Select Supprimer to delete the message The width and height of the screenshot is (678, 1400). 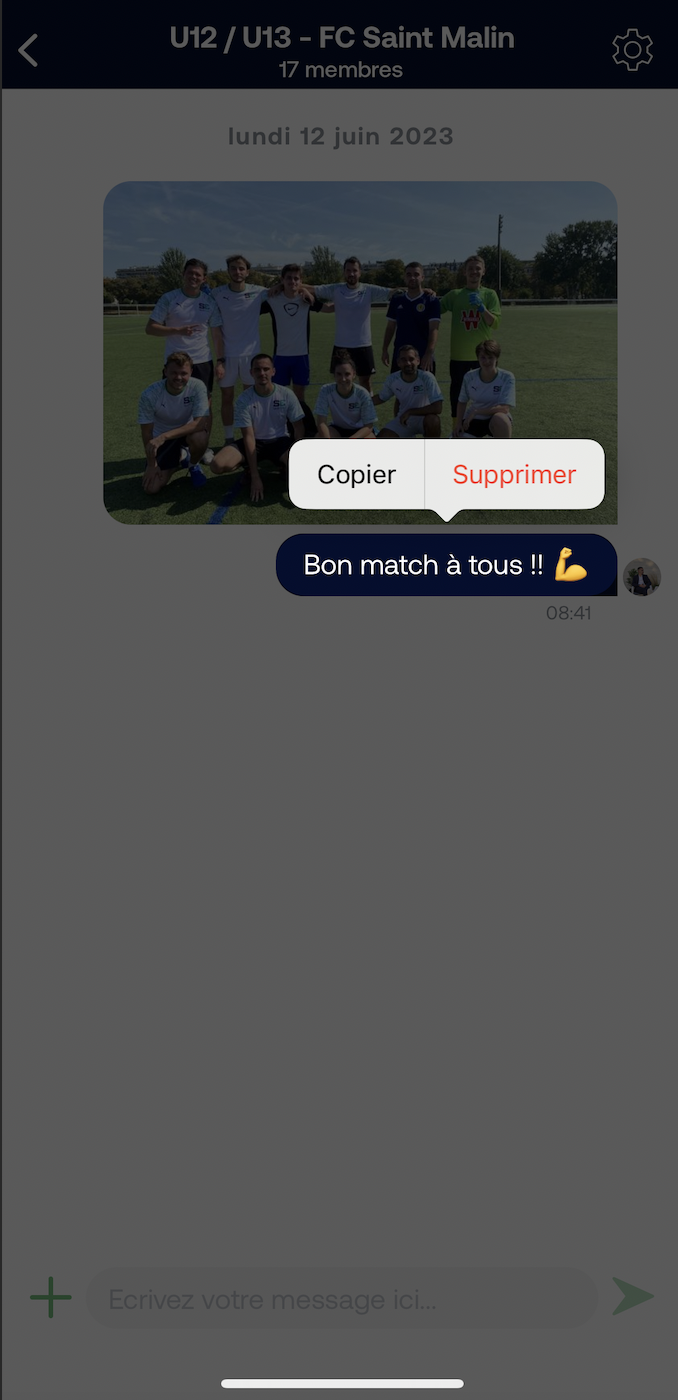pos(514,475)
